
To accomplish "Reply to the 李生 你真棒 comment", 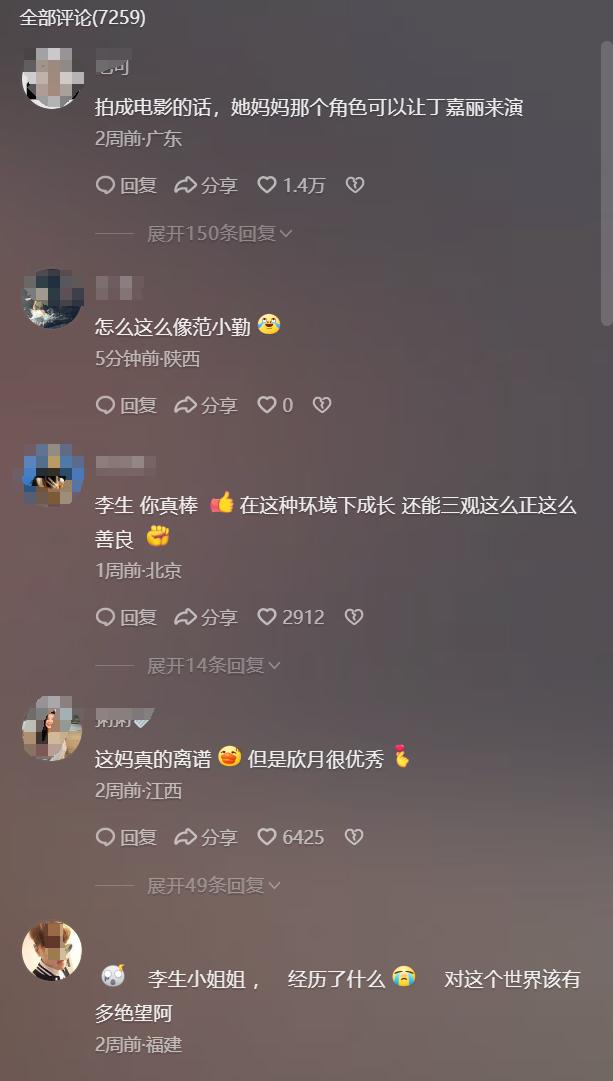I will [x=126, y=617].
